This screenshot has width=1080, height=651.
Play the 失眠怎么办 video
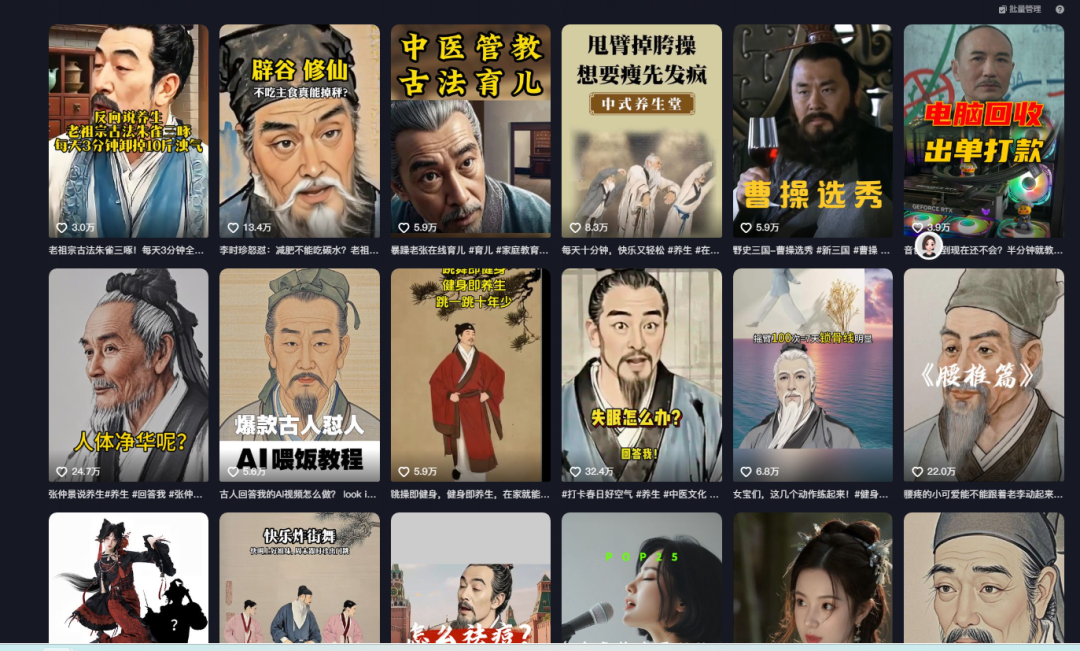[x=641, y=375]
